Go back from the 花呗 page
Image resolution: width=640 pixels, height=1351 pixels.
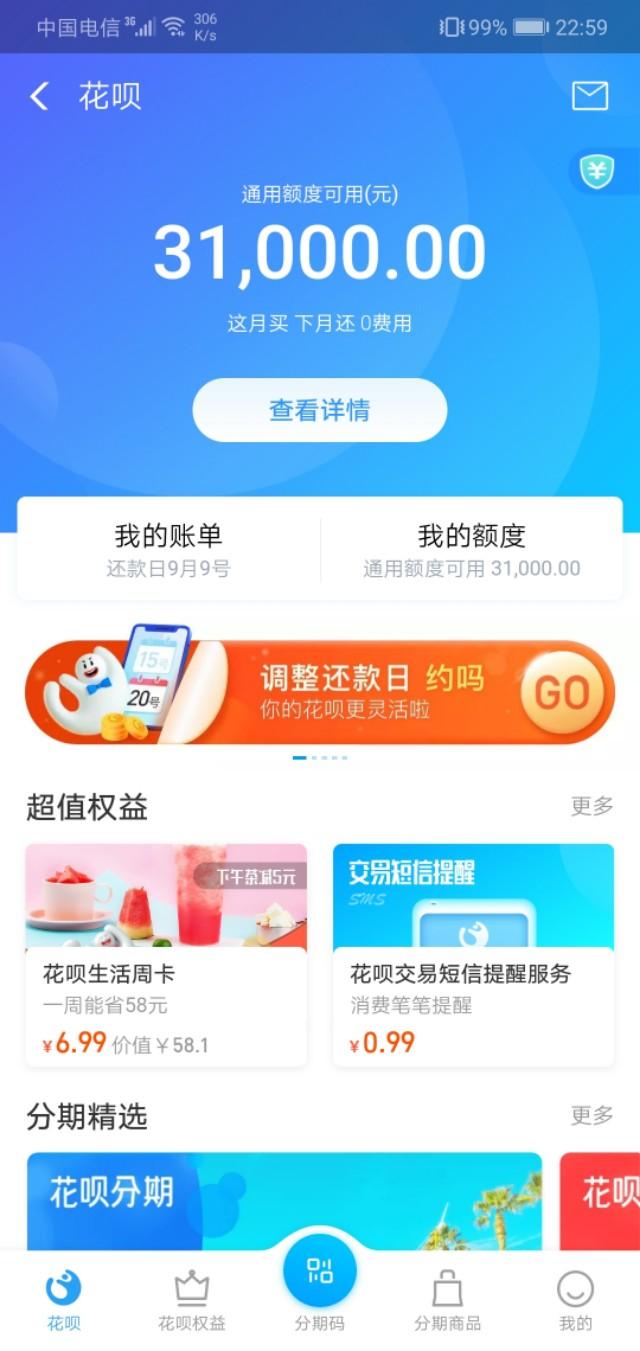[x=40, y=97]
